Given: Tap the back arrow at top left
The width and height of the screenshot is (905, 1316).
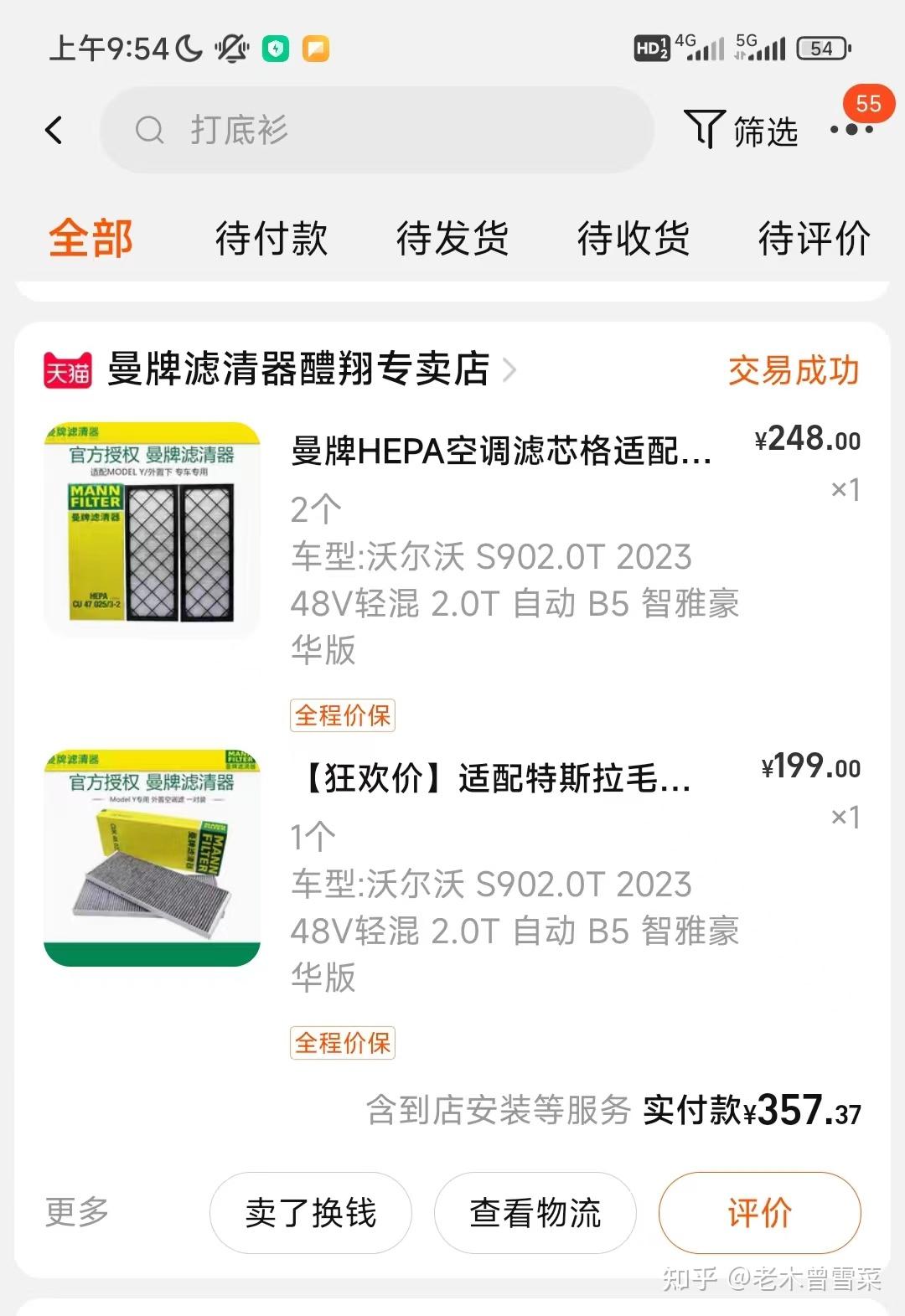Looking at the screenshot, I should (x=54, y=131).
